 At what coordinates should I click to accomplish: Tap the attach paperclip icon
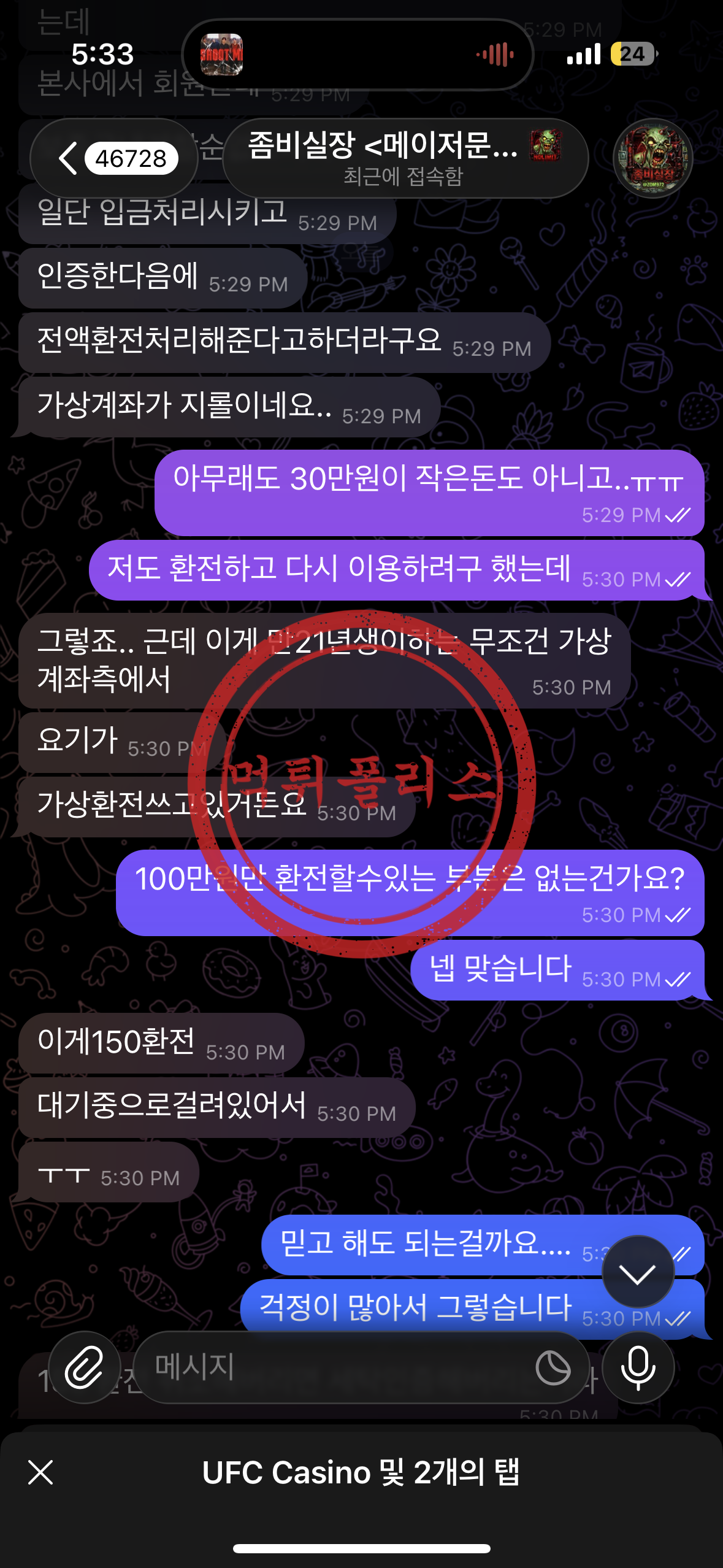click(x=85, y=1367)
